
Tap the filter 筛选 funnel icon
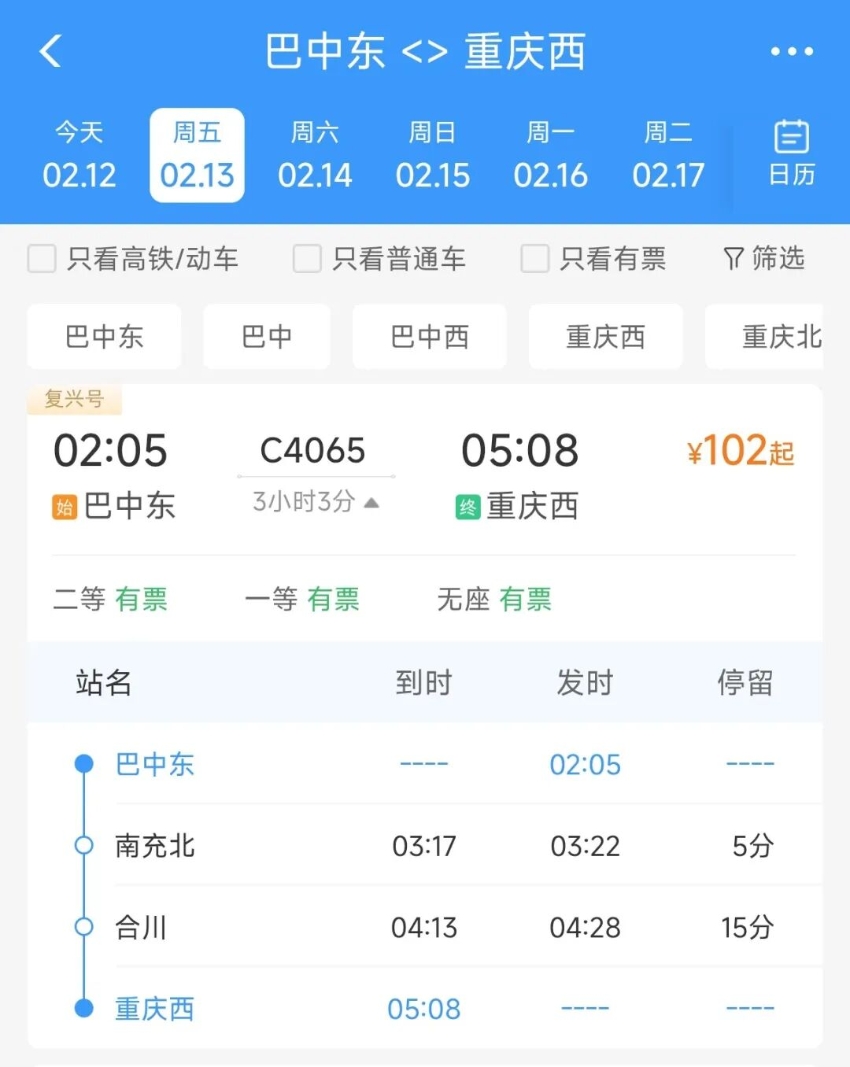coord(765,258)
